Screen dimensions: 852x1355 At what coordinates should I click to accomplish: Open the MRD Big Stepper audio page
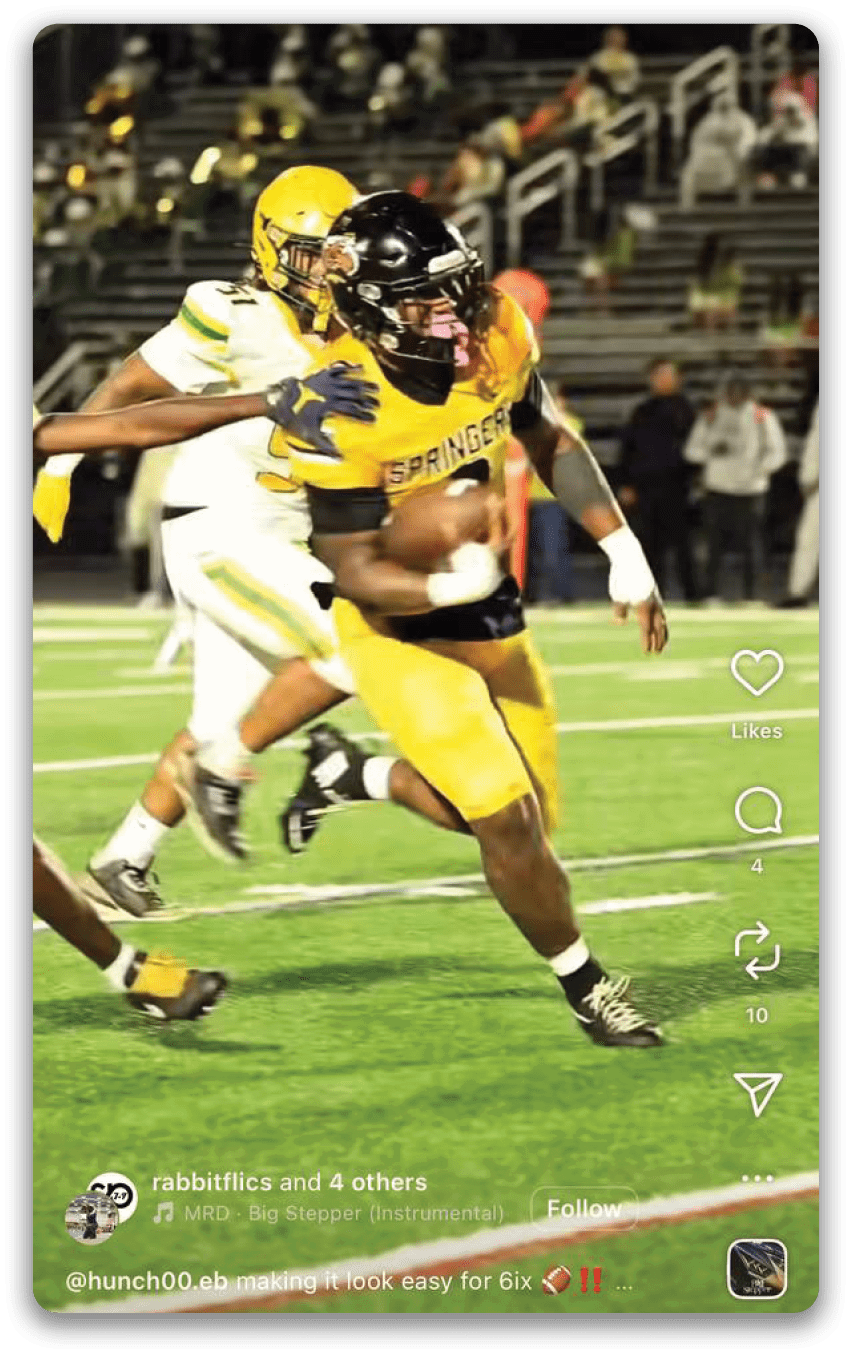[x=330, y=1214]
